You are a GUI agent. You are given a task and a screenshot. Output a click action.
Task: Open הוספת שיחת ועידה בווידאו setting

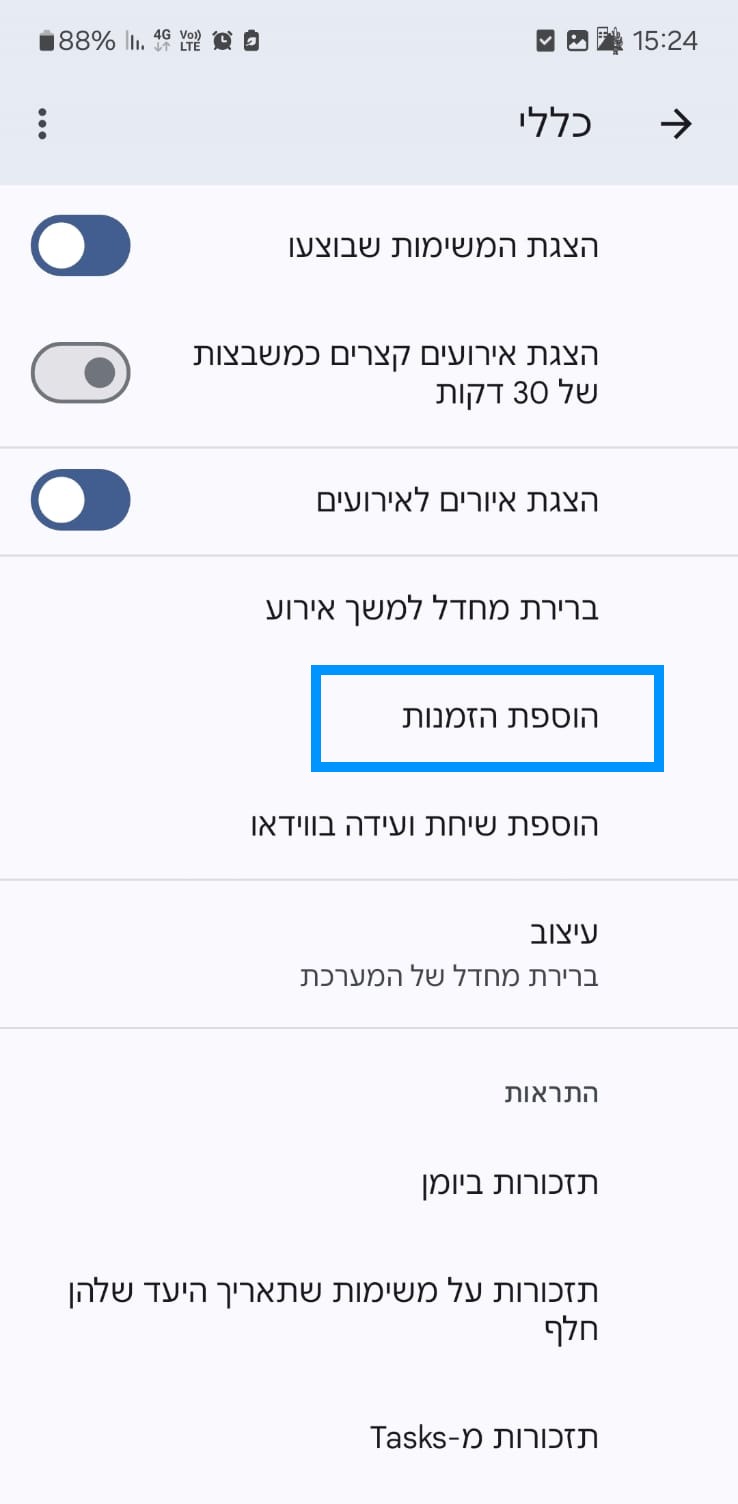pyautogui.click(x=369, y=825)
